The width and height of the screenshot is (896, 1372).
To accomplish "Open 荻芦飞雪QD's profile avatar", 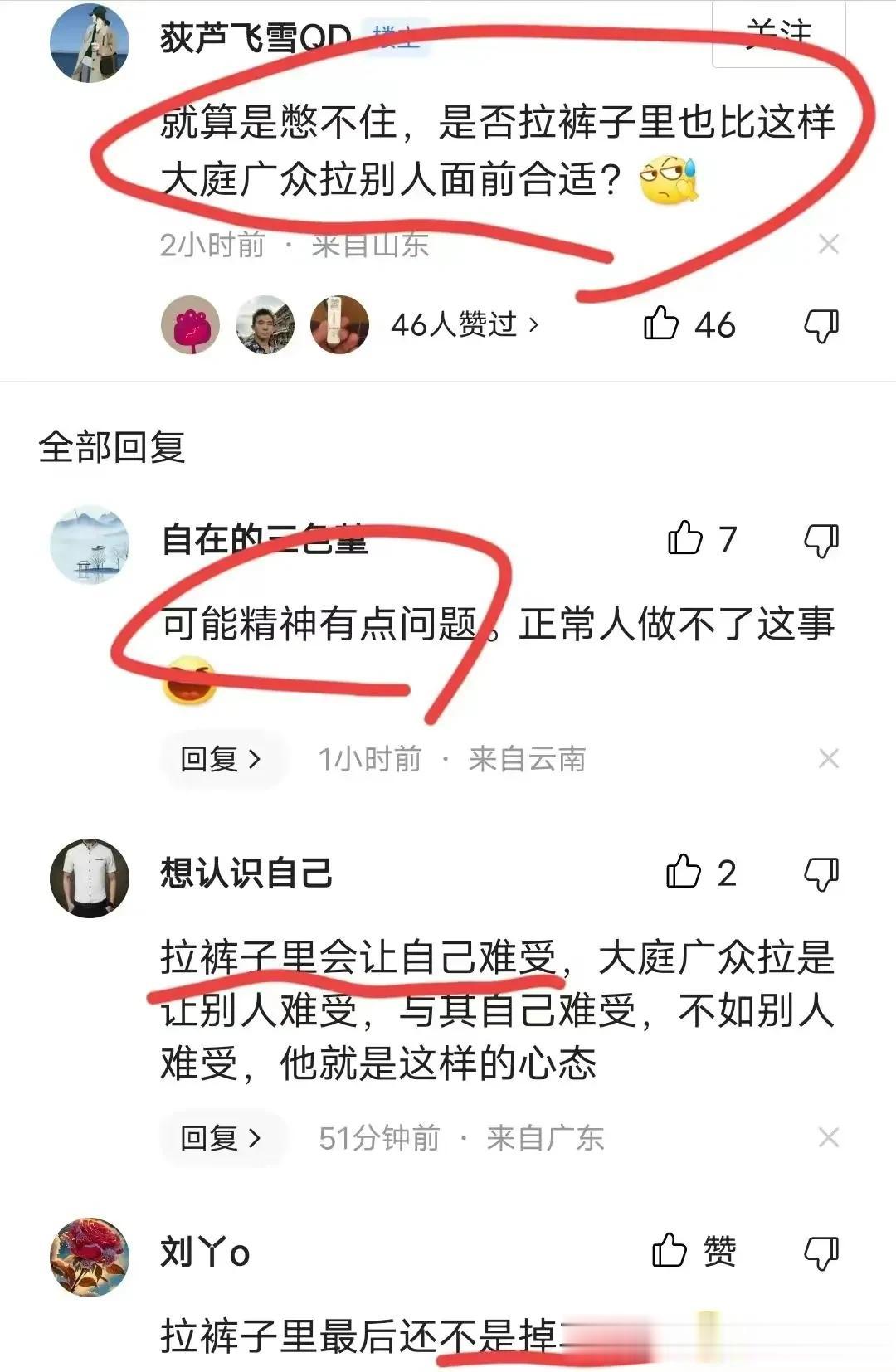I will [90, 43].
